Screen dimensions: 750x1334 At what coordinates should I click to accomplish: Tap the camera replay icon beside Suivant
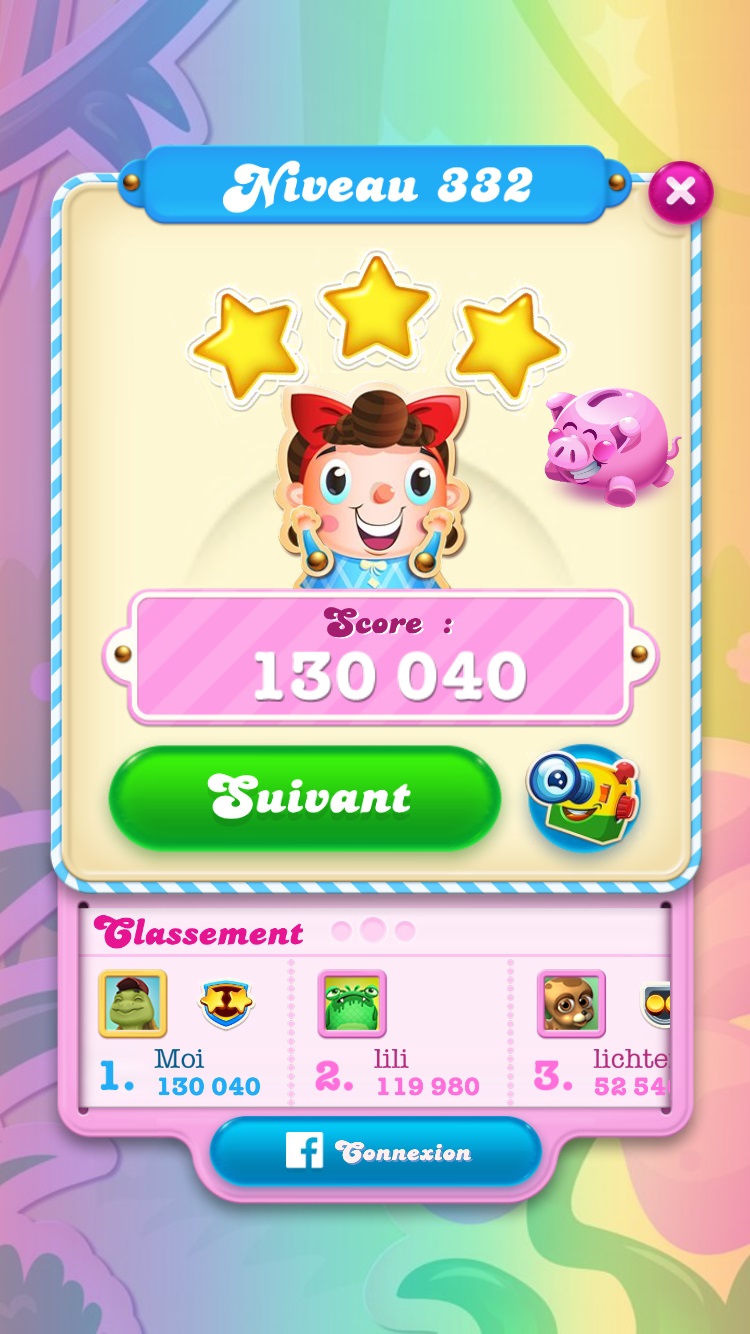coord(584,798)
